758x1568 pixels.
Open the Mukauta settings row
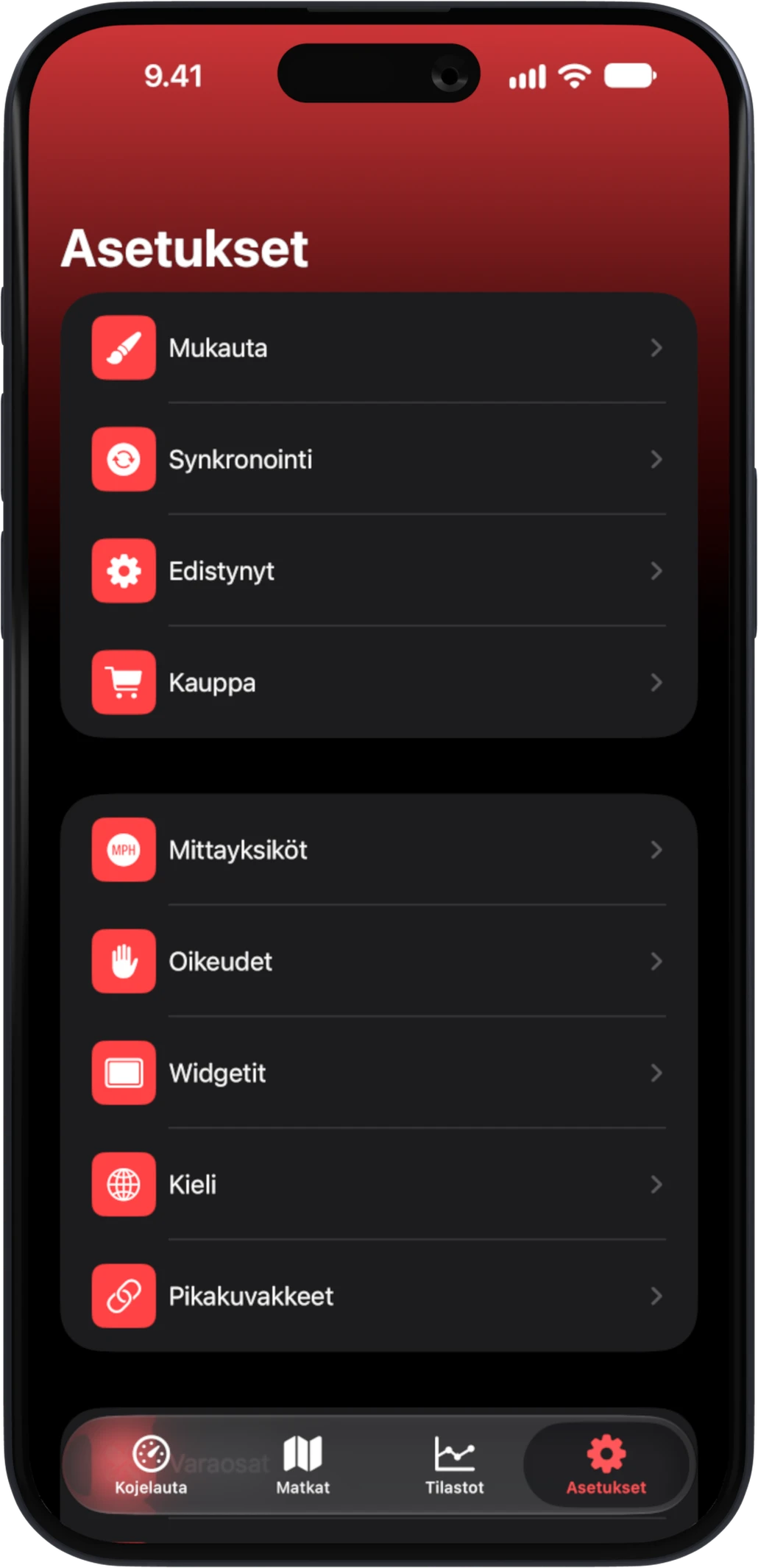coord(378,348)
